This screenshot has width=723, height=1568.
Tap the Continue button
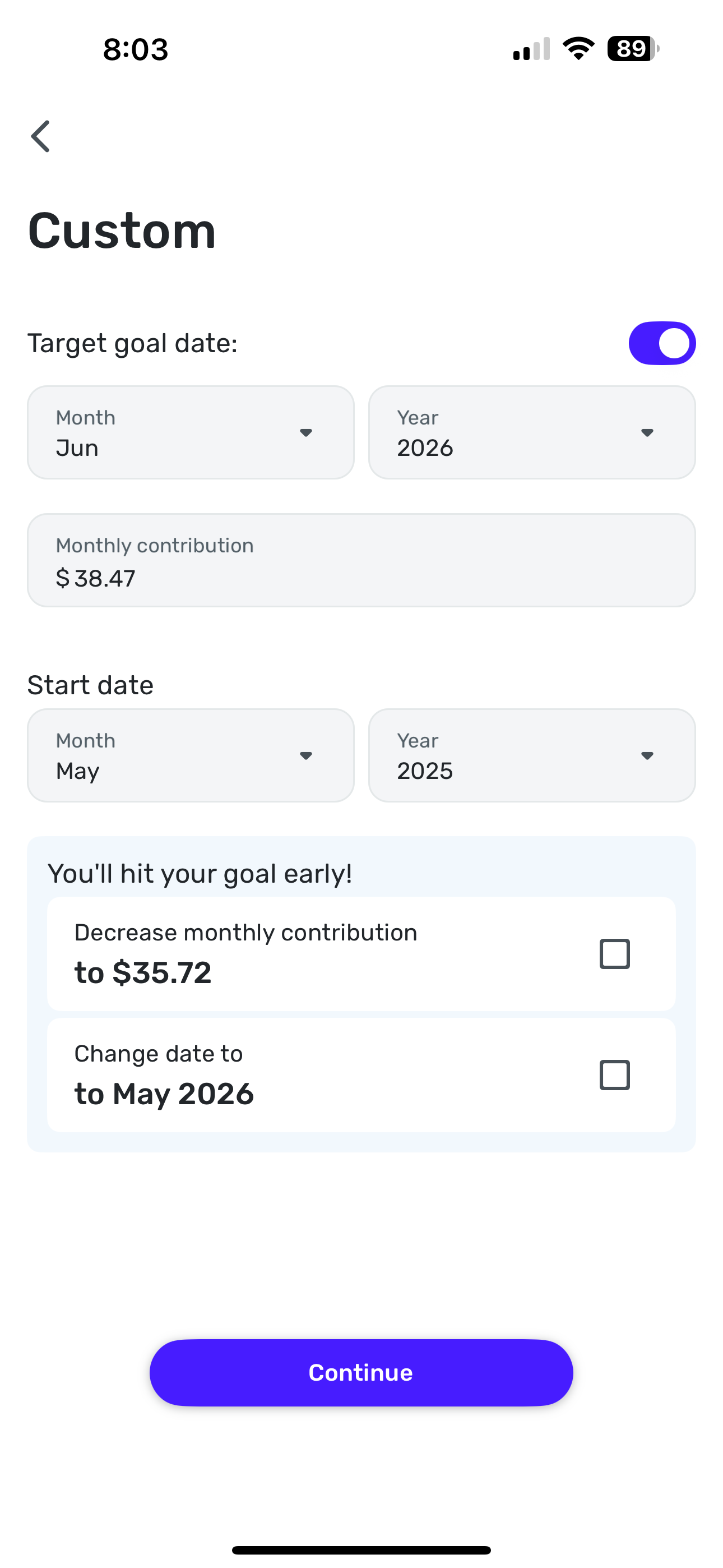tap(361, 1373)
